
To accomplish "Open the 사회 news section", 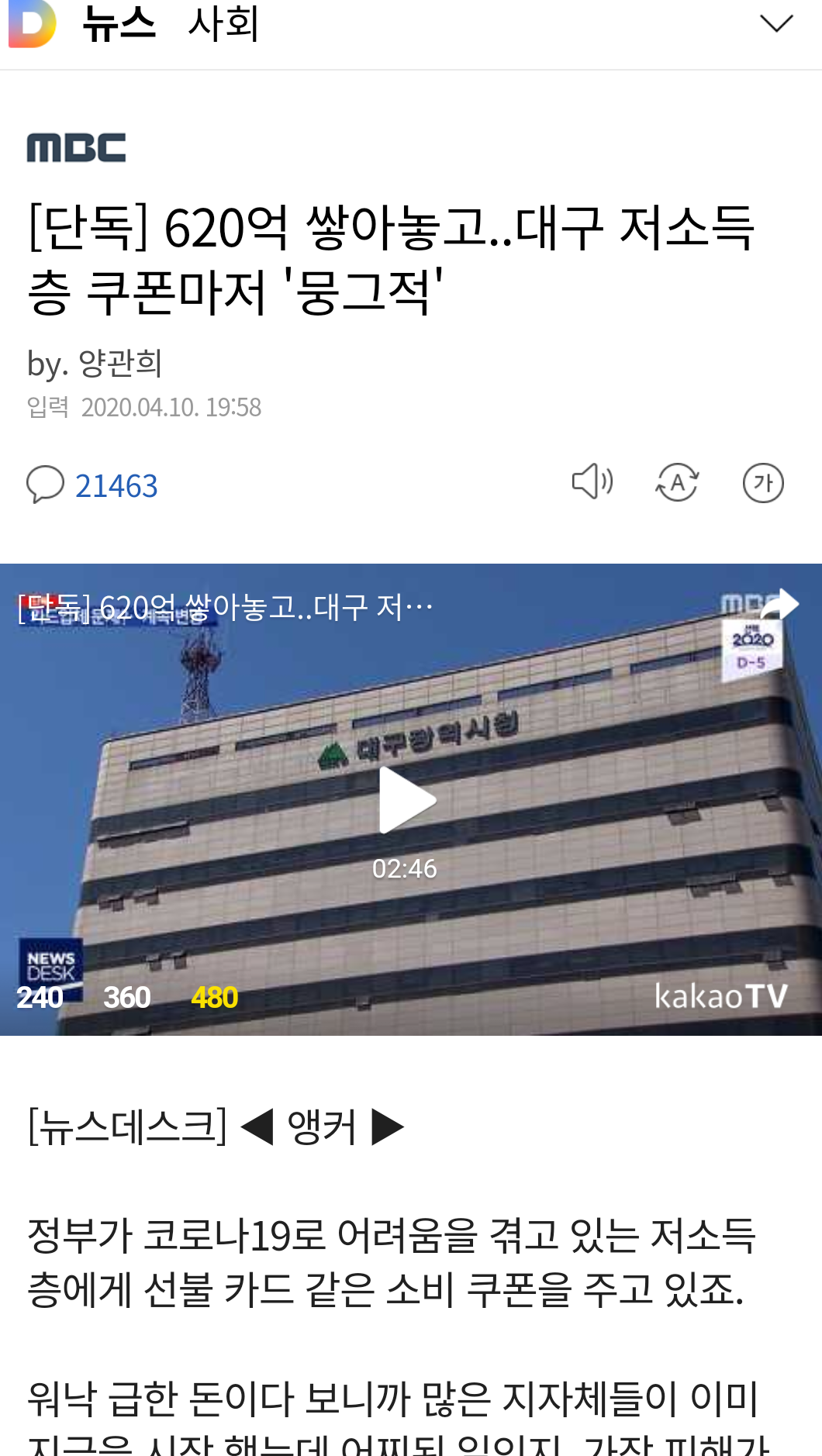I will point(223,23).
